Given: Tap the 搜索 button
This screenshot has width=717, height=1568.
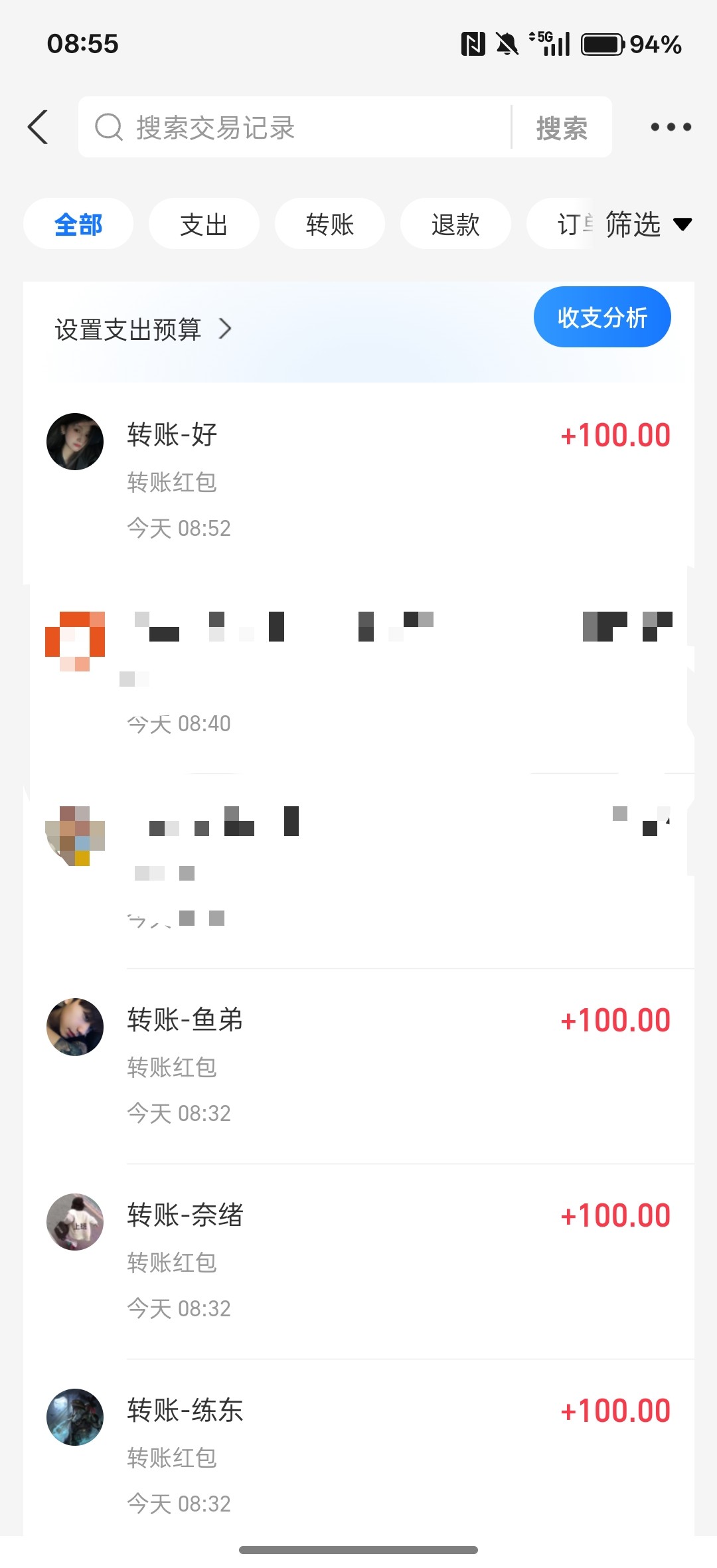Looking at the screenshot, I should pos(562,128).
